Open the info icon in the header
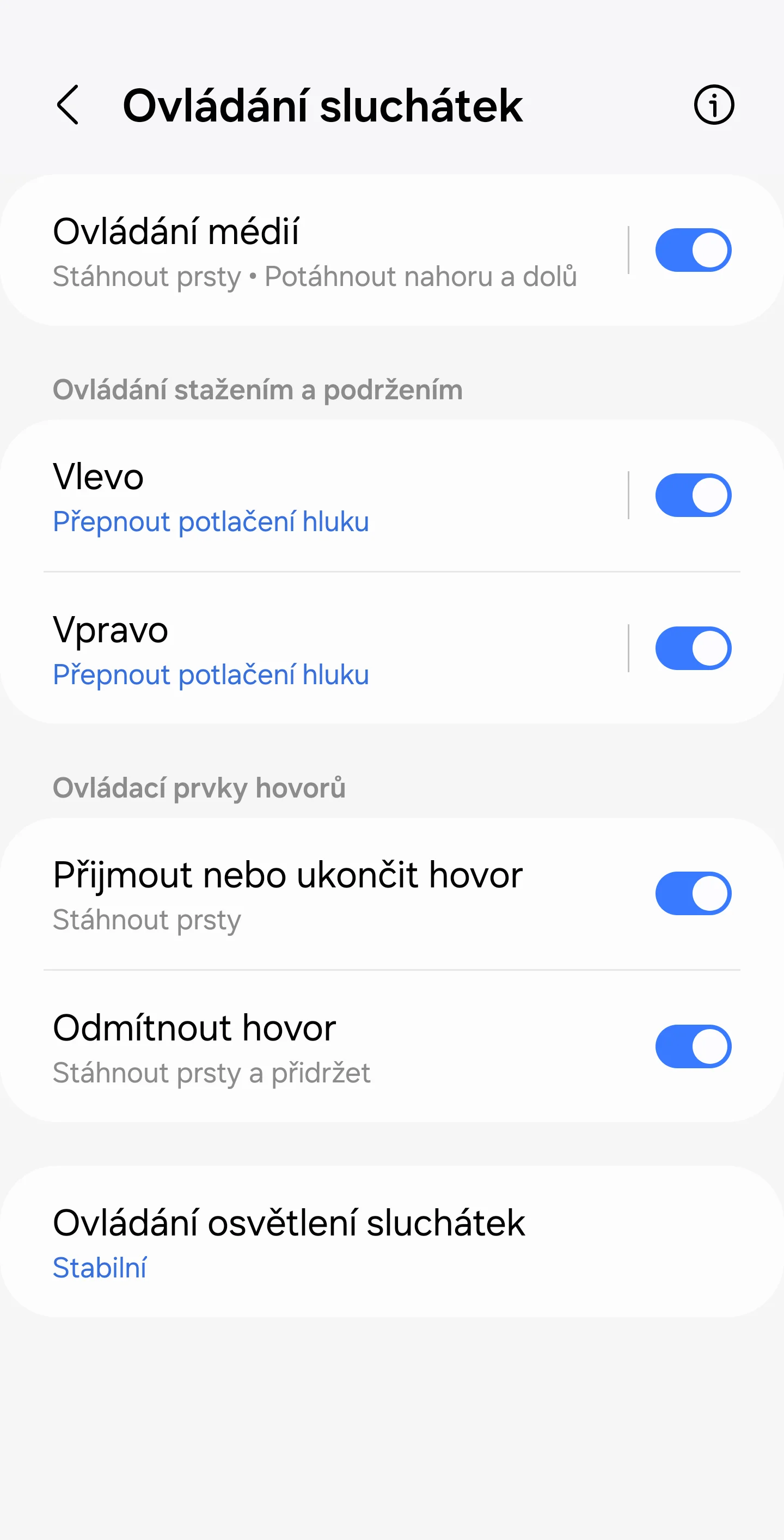Viewport: 784px width, 1540px height. [x=713, y=105]
